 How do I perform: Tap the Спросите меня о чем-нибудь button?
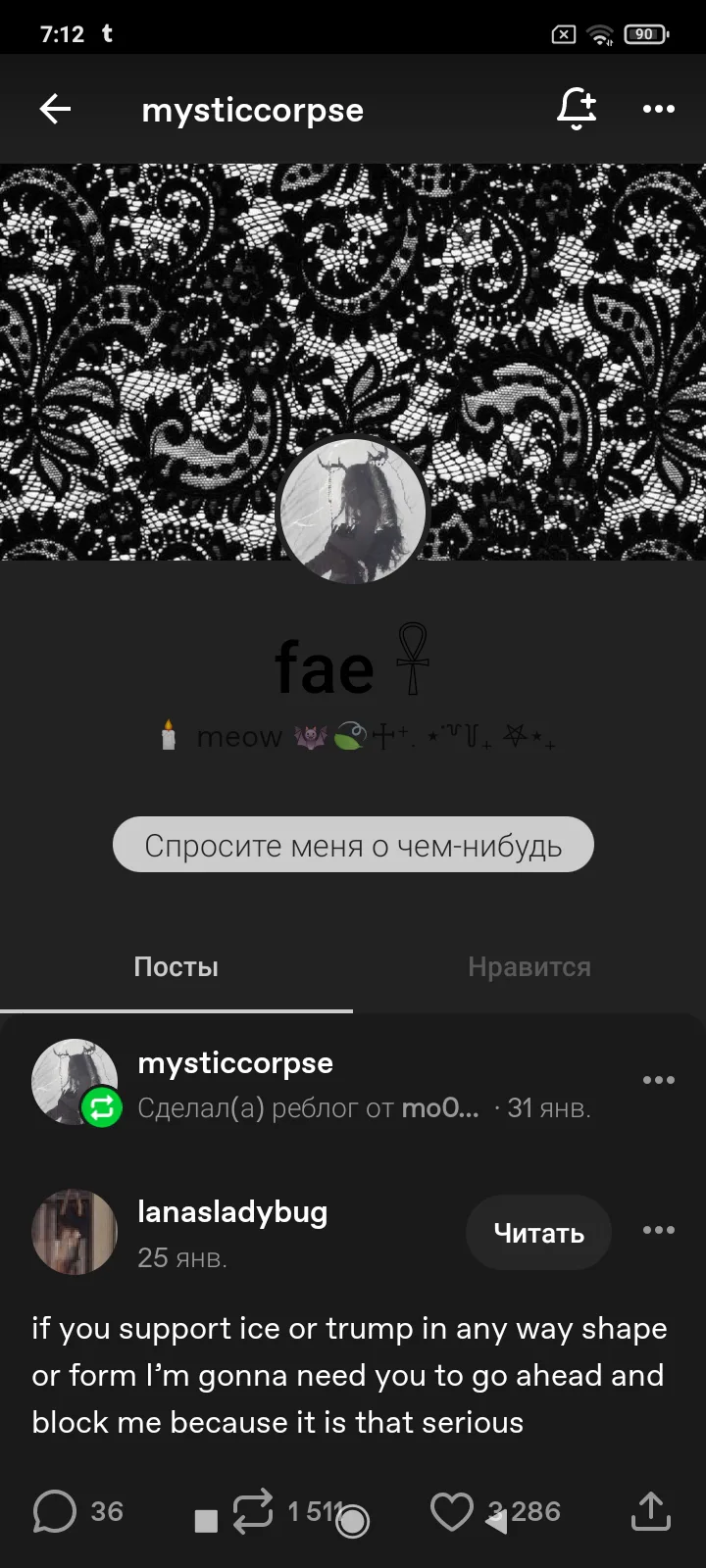tap(353, 845)
